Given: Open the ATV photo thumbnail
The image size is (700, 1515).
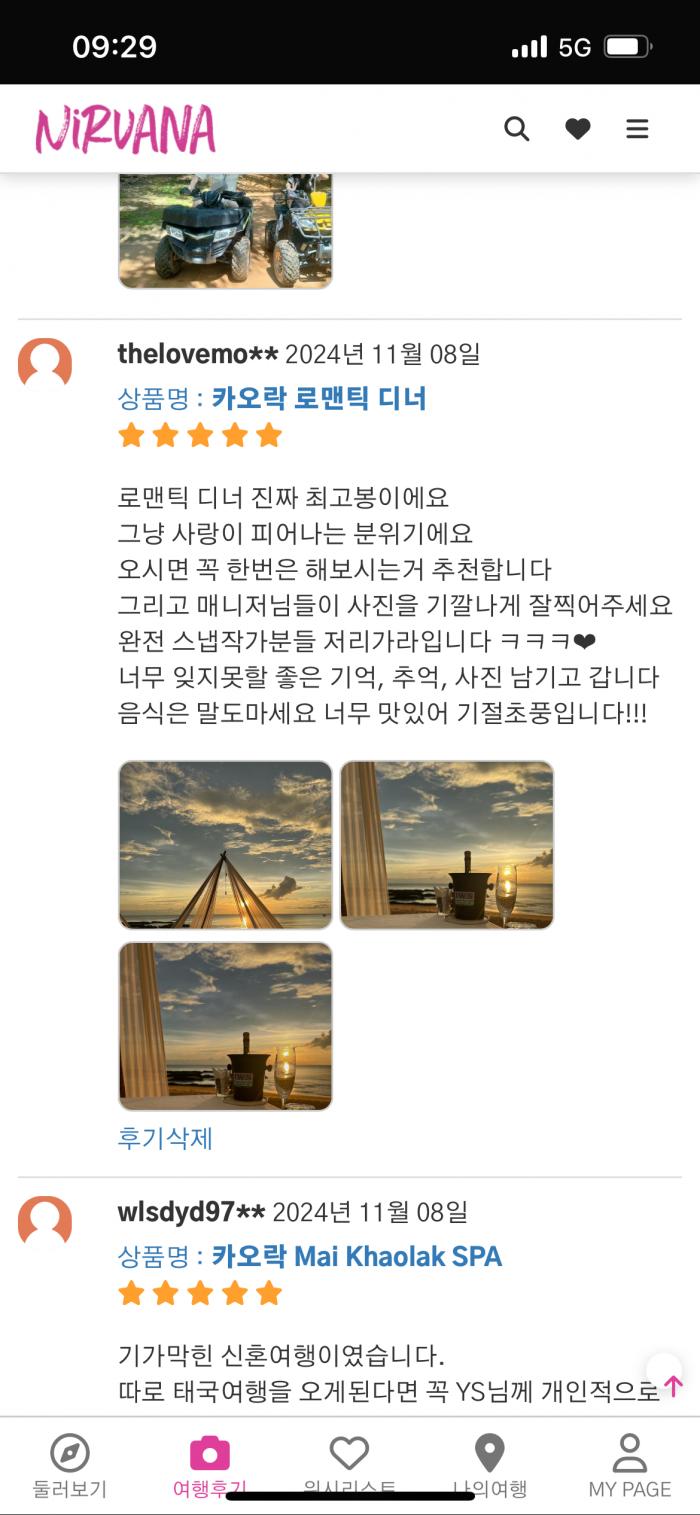Looking at the screenshot, I should tap(225, 231).
